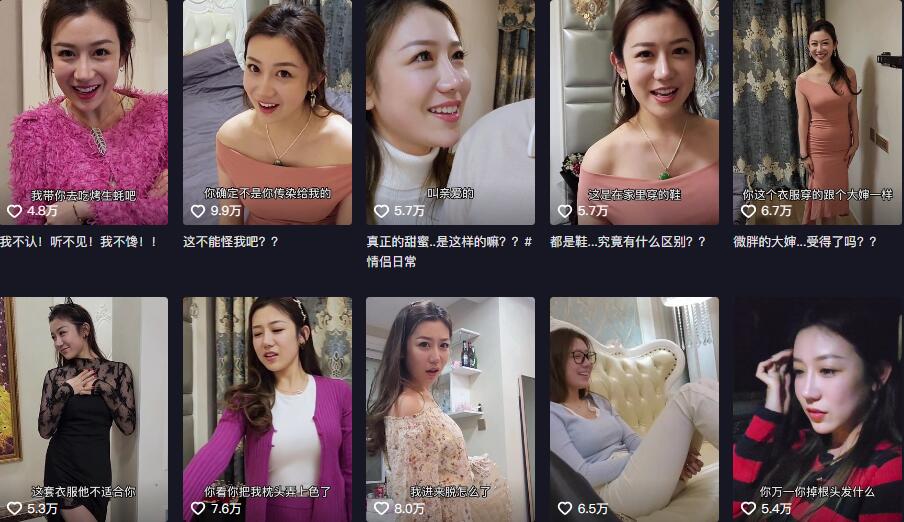Screen dimensions: 904x522
Task: Play the video with 7.6万 likes
Action: (267, 408)
